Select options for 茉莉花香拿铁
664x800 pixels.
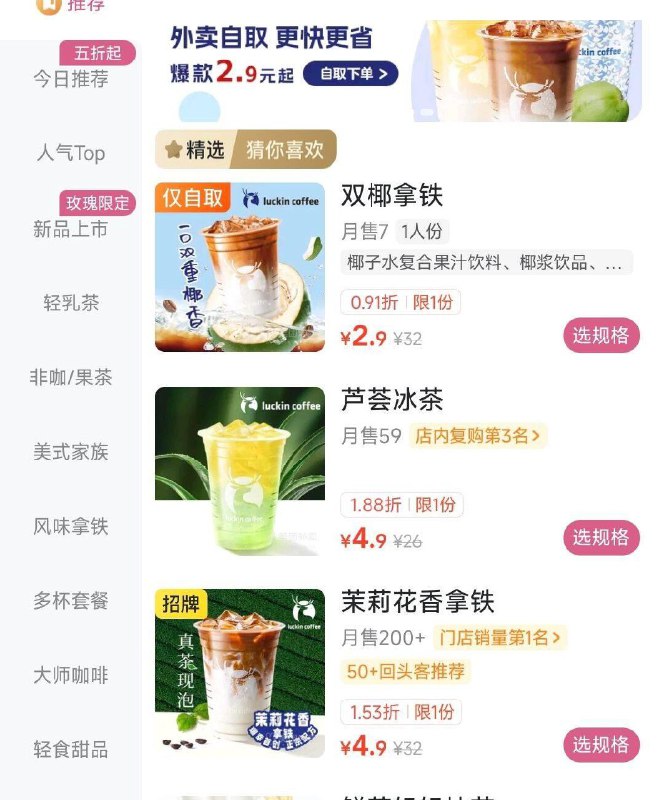click(x=601, y=745)
